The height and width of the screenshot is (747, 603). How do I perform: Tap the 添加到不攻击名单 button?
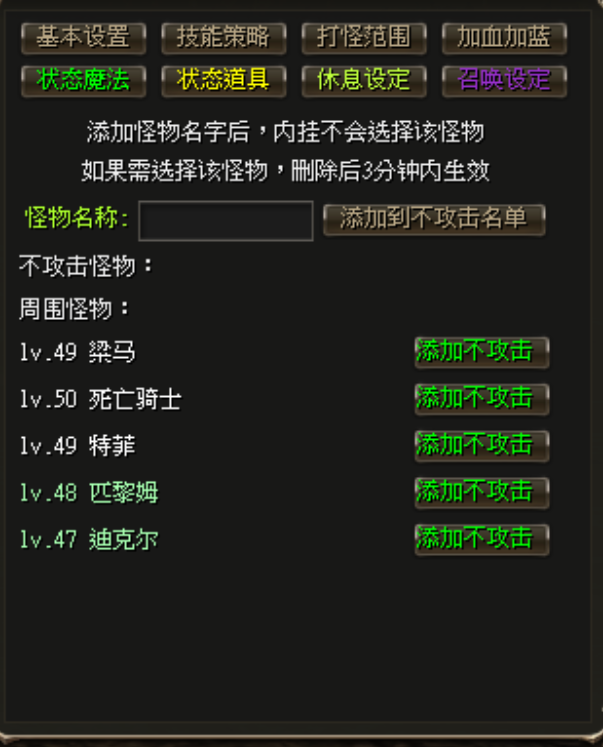coord(434,219)
